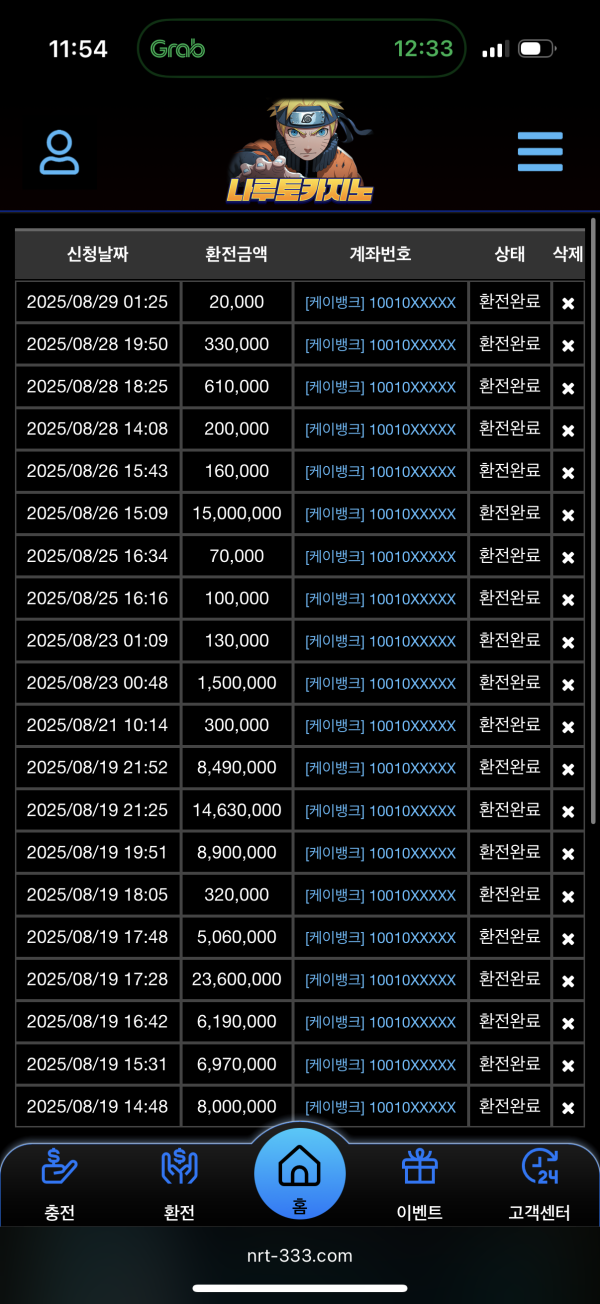The width and height of the screenshot is (600, 1304).
Task: Delete the 2025/08/28 19:50 record
Action: coord(568,345)
